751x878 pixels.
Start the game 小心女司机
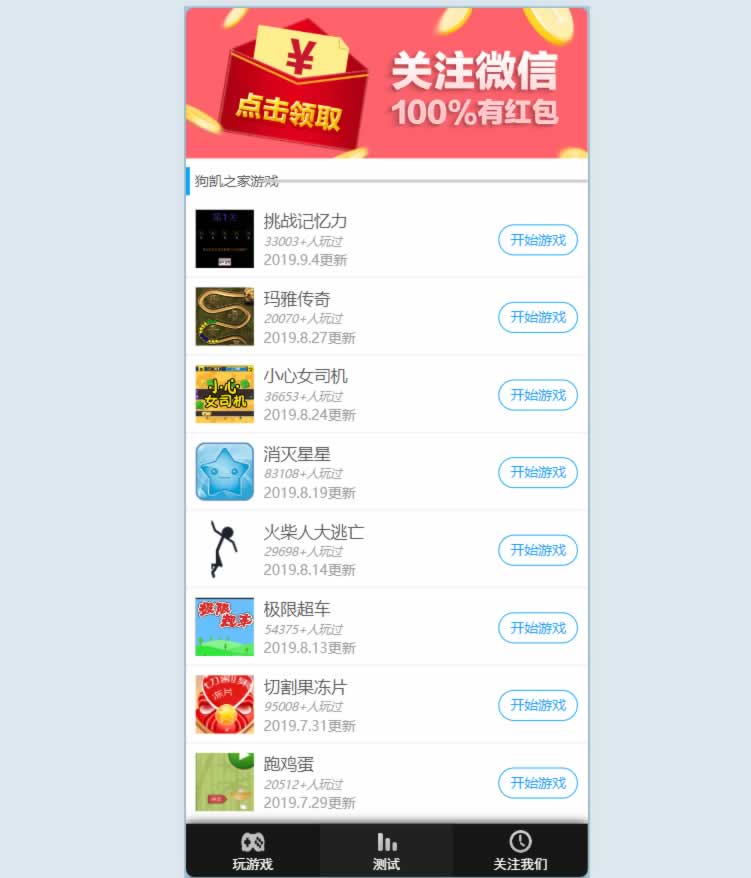click(538, 395)
